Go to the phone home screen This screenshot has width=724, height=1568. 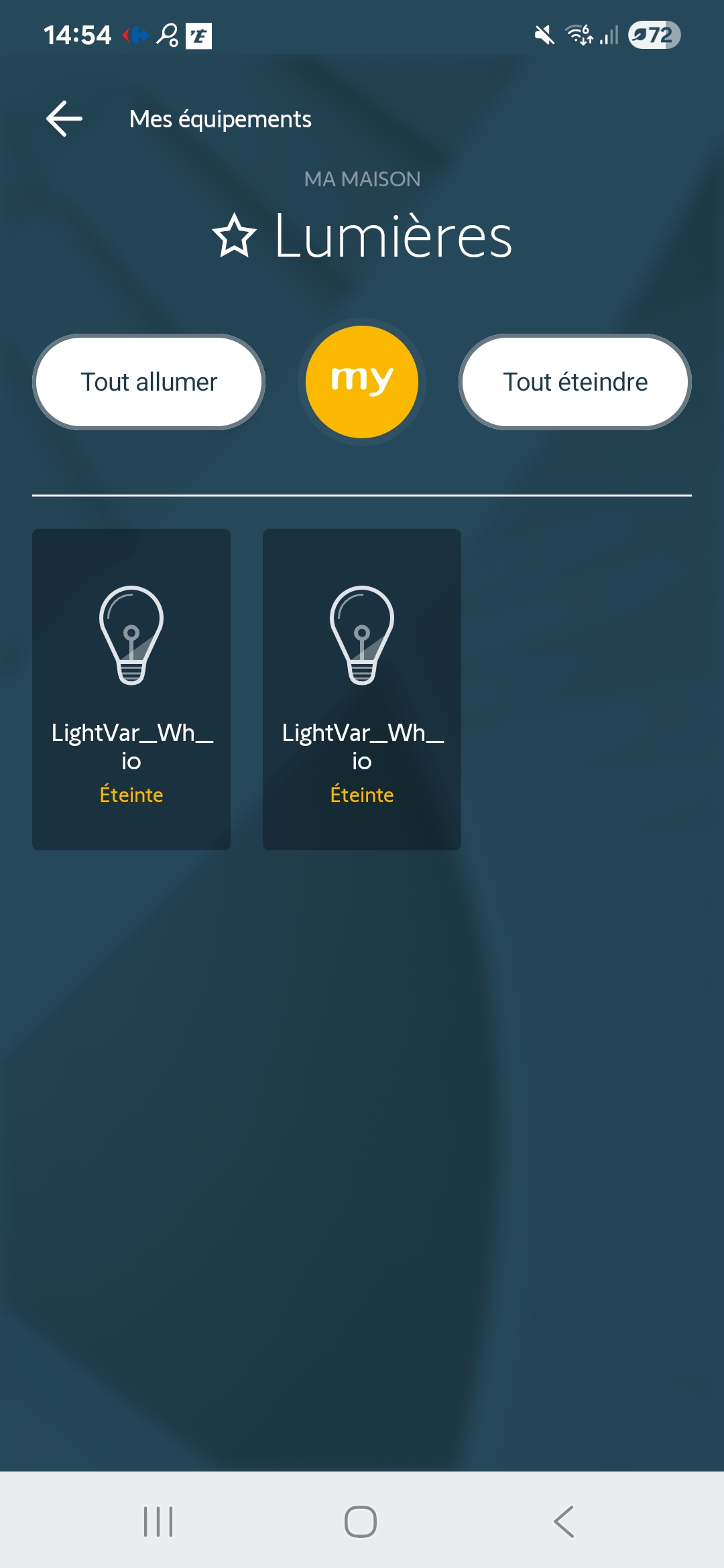(361, 1521)
